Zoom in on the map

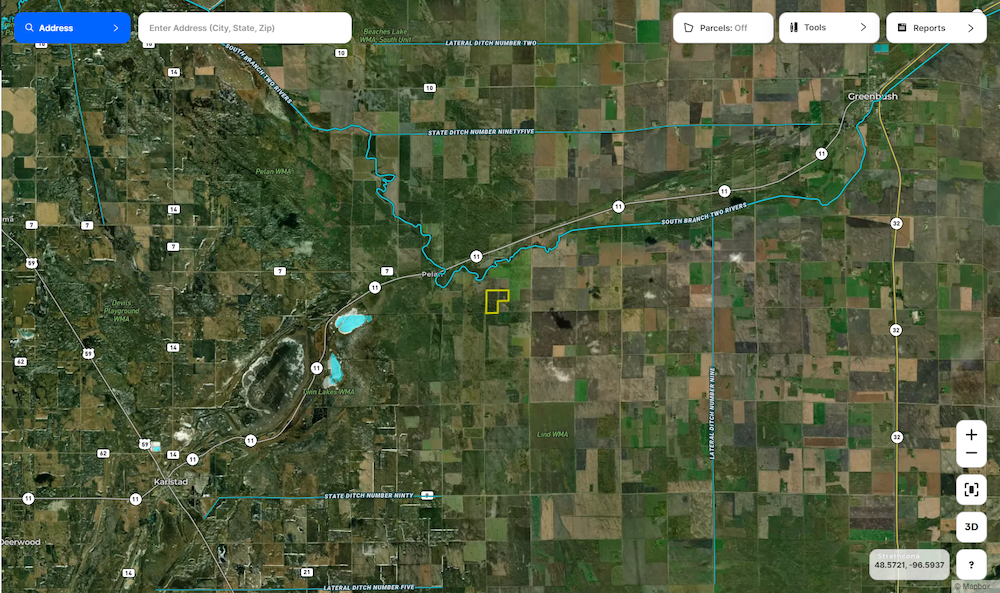coord(971,436)
